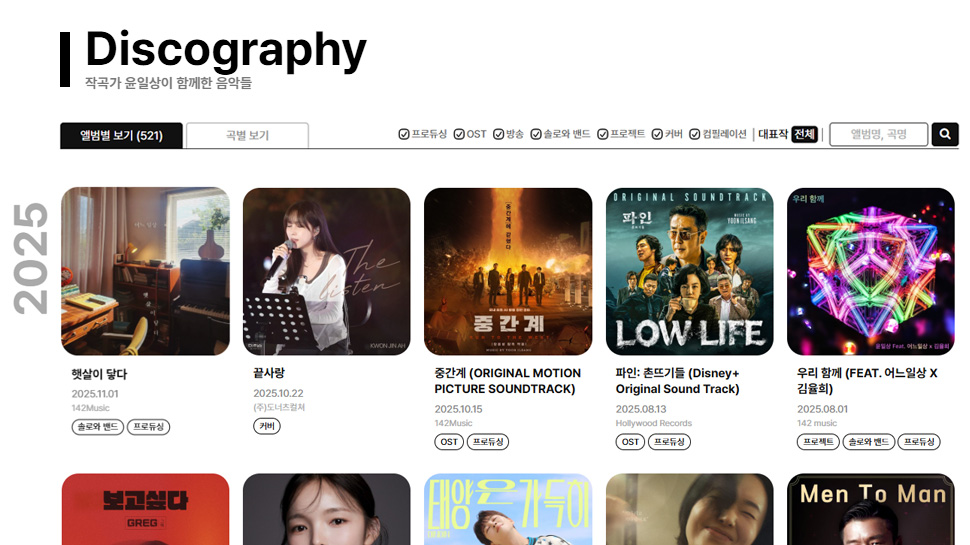This screenshot has width=970, height=545.
Task: Open the red 보고싶다 album cover
Action: pos(145,510)
